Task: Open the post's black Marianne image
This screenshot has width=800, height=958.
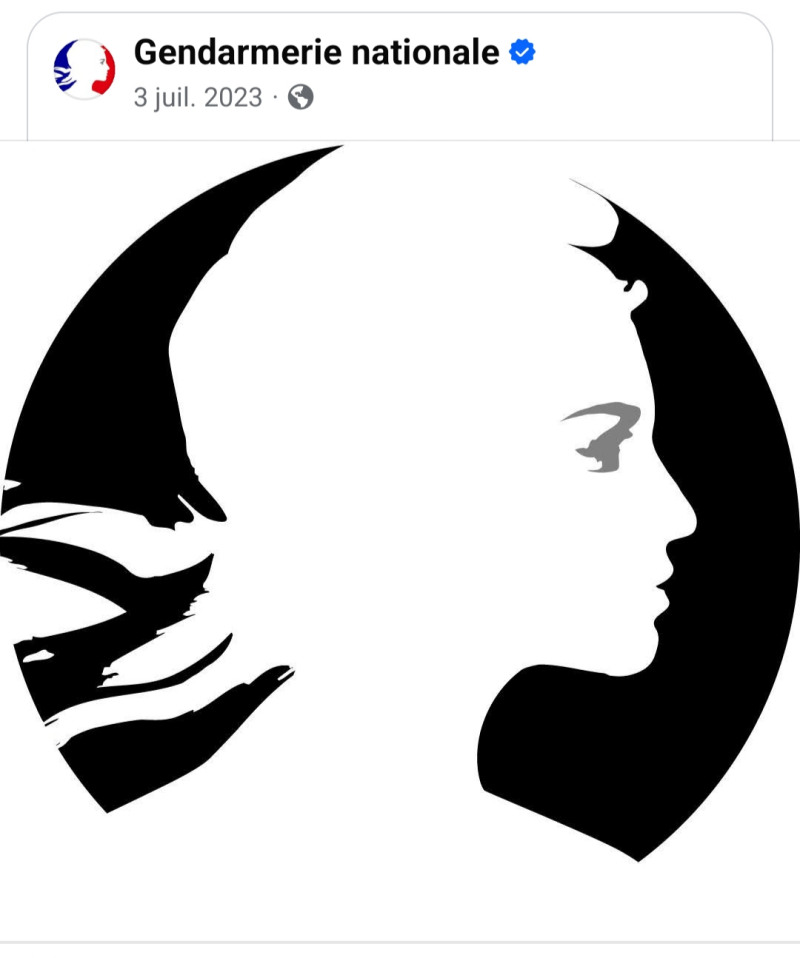Action: click(x=400, y=520)
